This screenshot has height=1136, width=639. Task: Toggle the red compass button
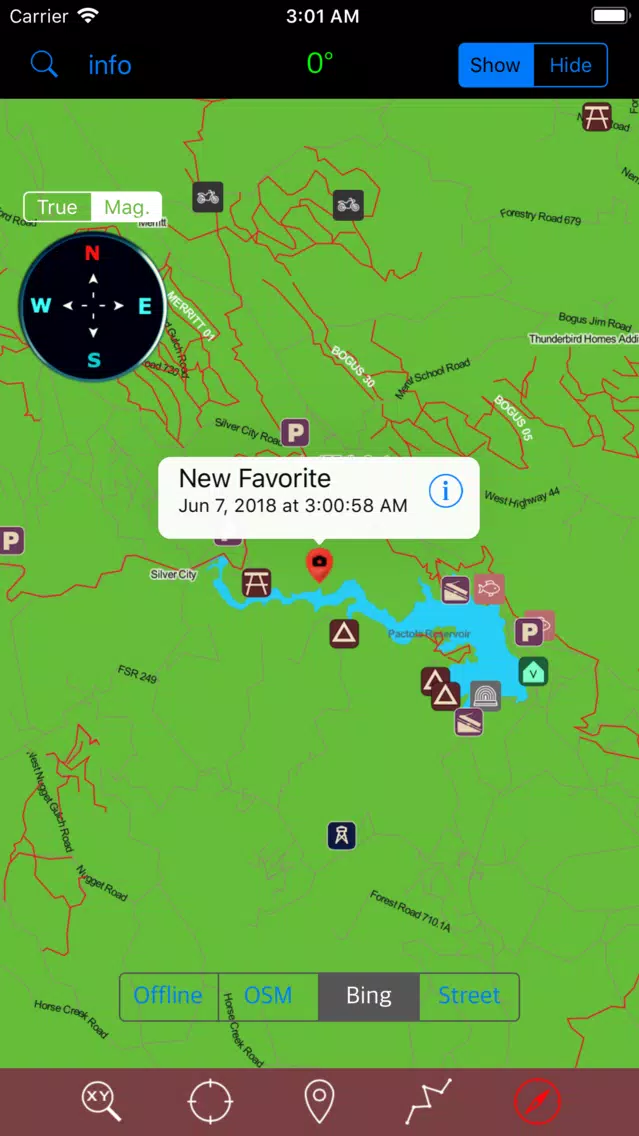click(538, 1101)
